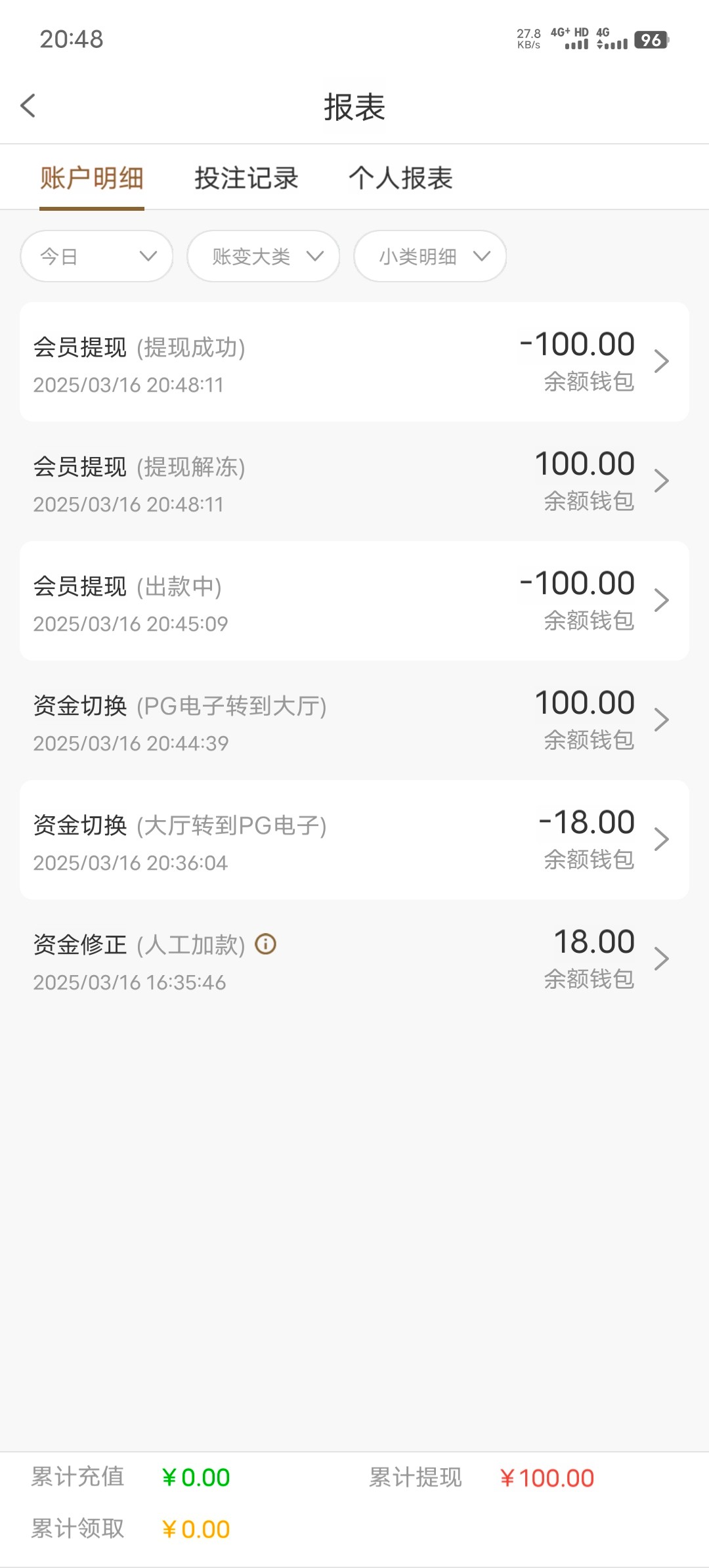Screen dimensions: 709x1568
Task: Expand the 今日 date dropdown
Action: point(97,256)
